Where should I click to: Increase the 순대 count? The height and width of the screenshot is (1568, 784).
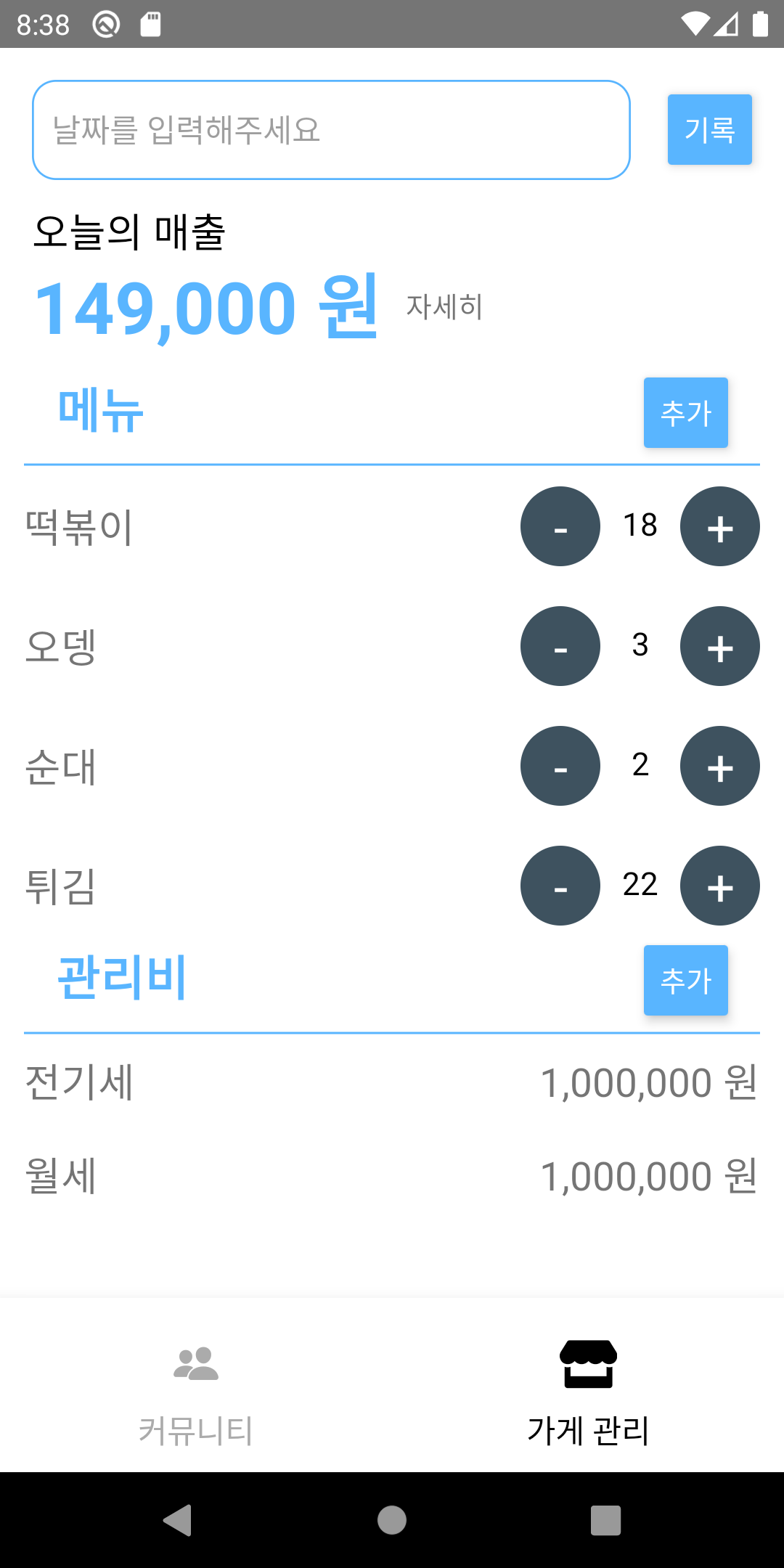click(x=719, y=766)
